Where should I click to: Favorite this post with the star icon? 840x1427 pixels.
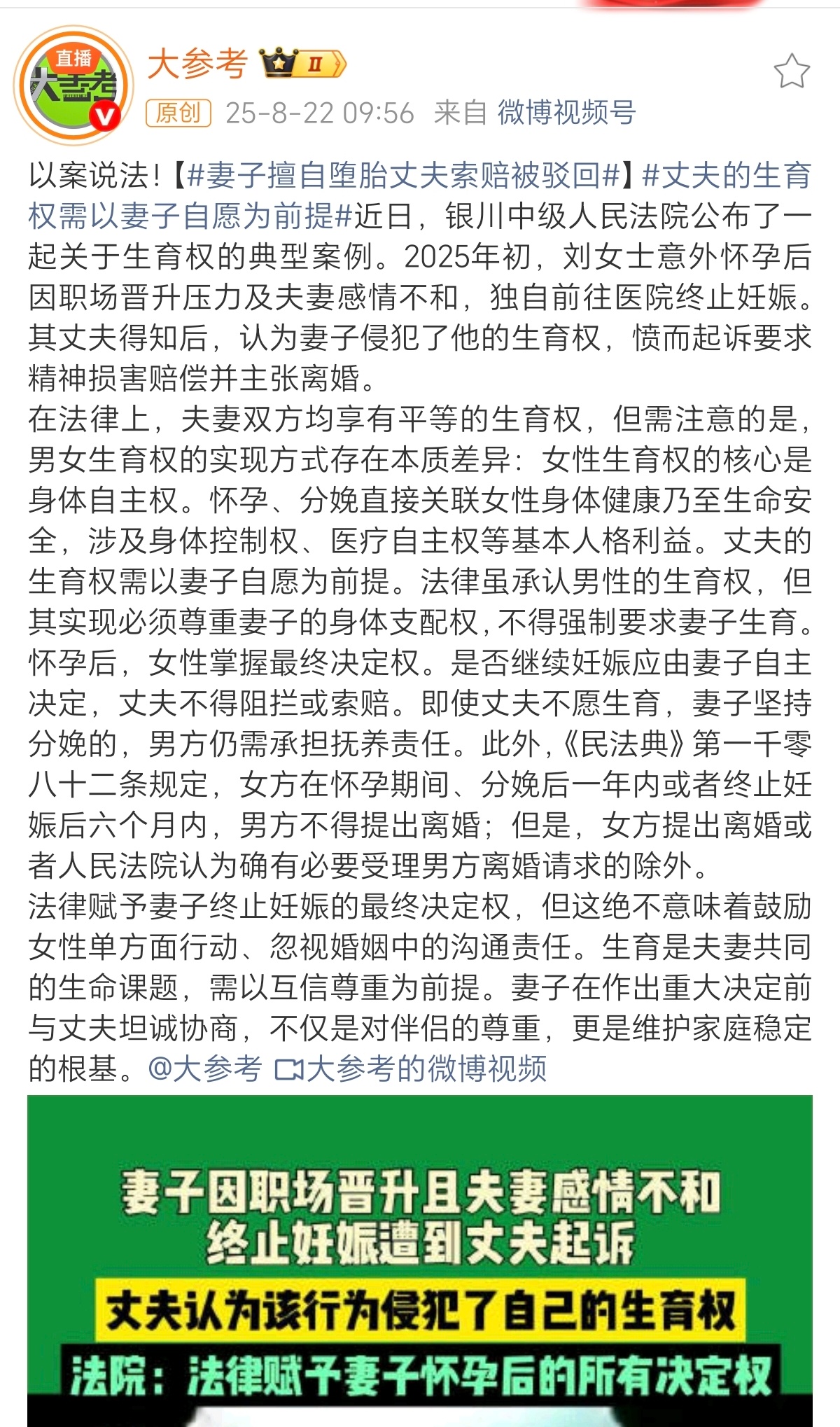coord(792,71)
